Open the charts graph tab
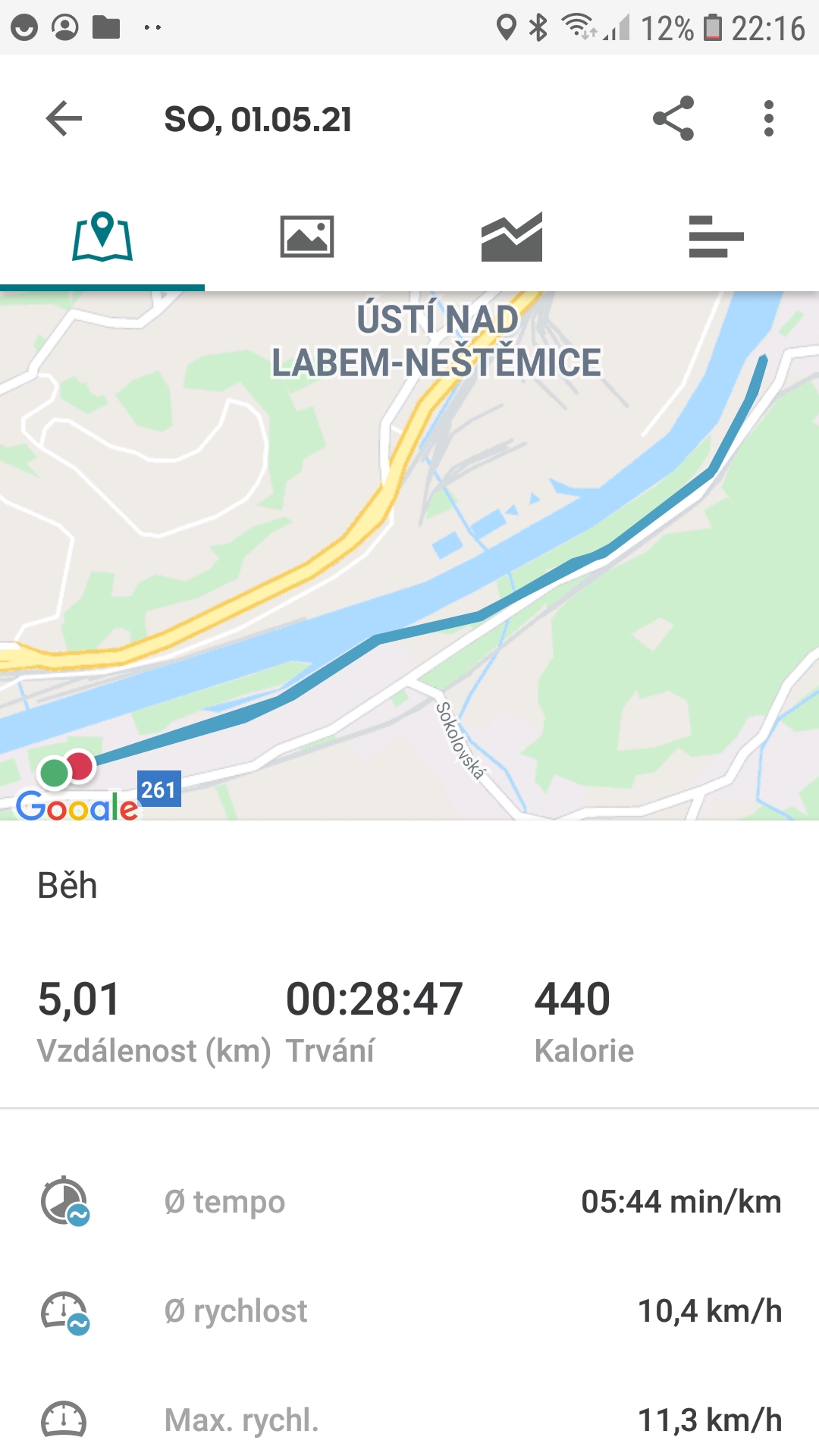Image resolution: width=819 pixels, height=1456 pixels. click(x=512, y=237)
